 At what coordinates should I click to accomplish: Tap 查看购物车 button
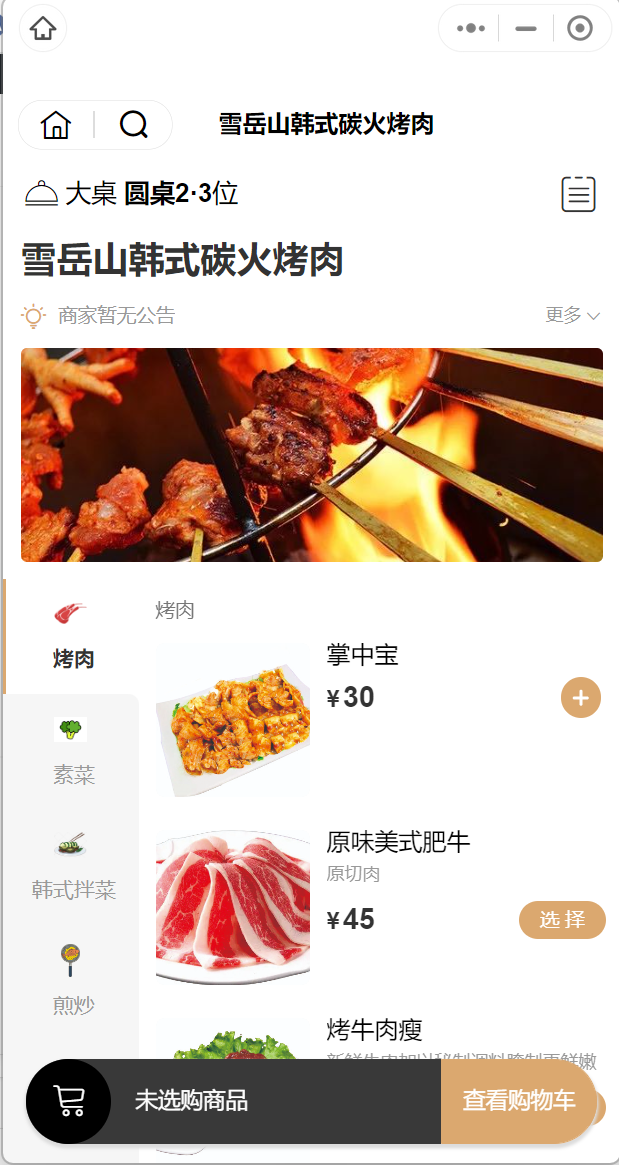[x=519, y=1101]
